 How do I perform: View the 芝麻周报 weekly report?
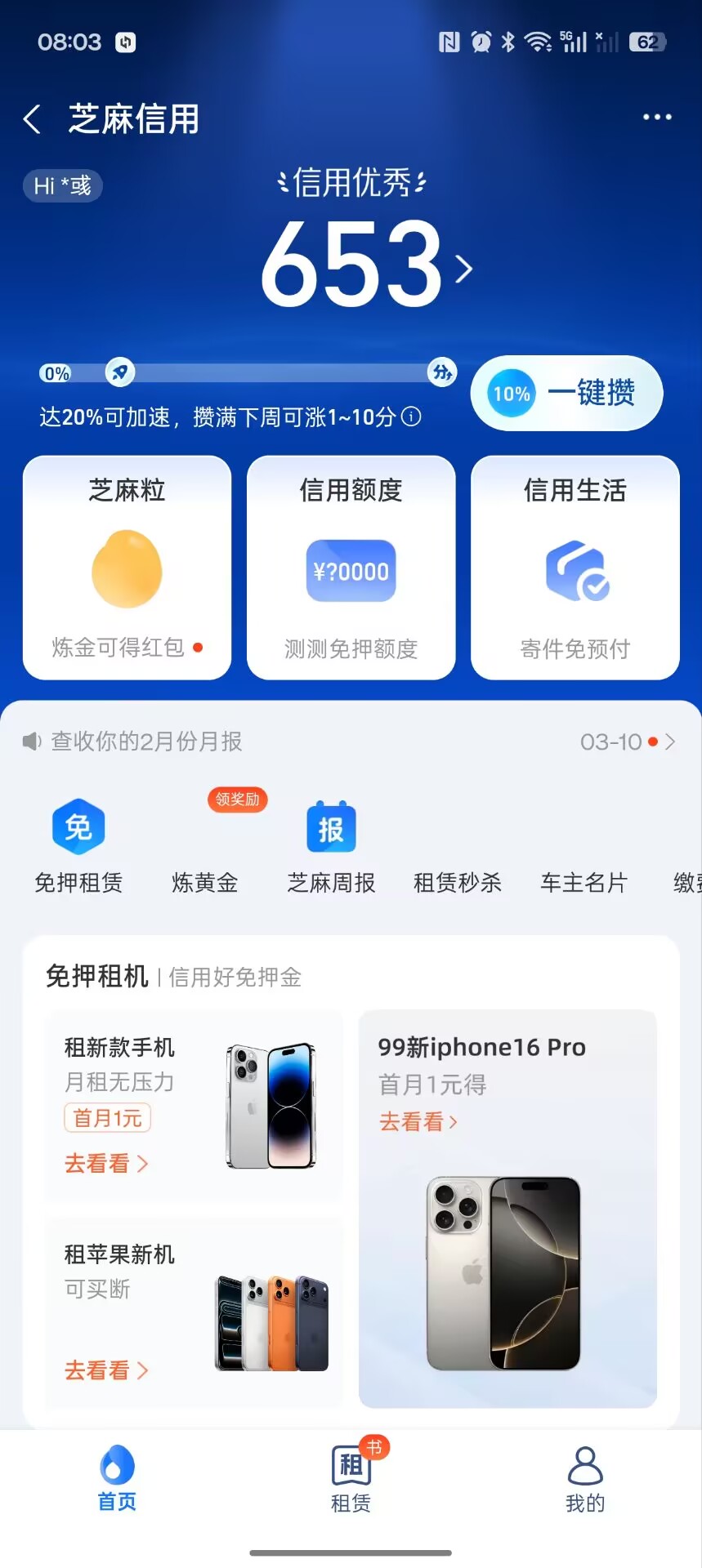pos(331,847)
